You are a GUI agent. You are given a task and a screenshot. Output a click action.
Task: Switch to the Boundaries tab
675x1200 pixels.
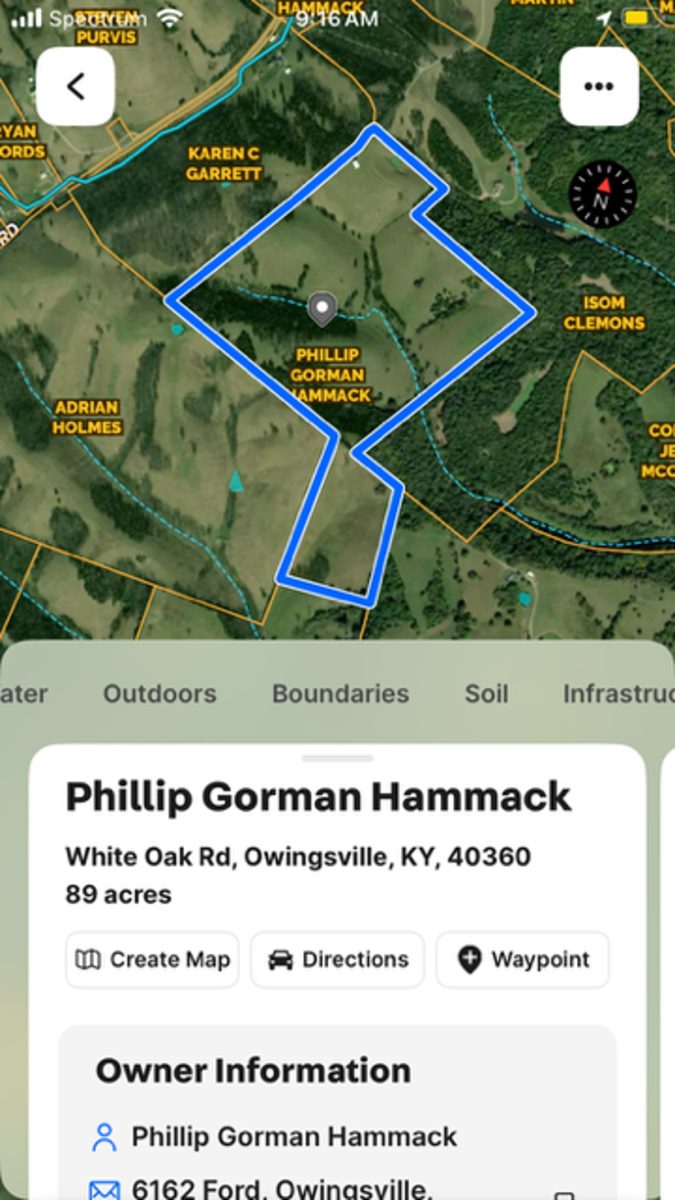[340, 693]
